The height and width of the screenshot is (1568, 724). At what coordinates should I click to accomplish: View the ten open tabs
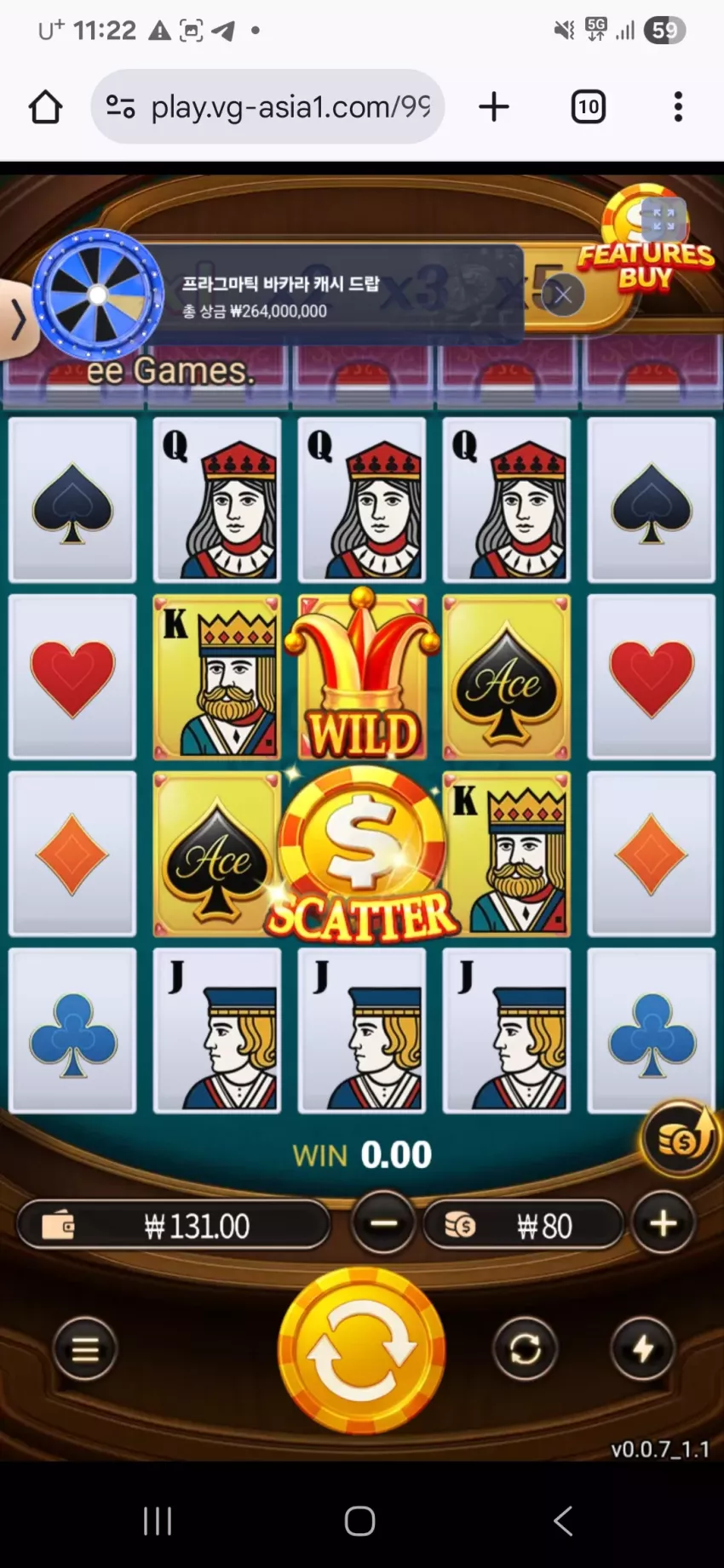click(589, 107)
